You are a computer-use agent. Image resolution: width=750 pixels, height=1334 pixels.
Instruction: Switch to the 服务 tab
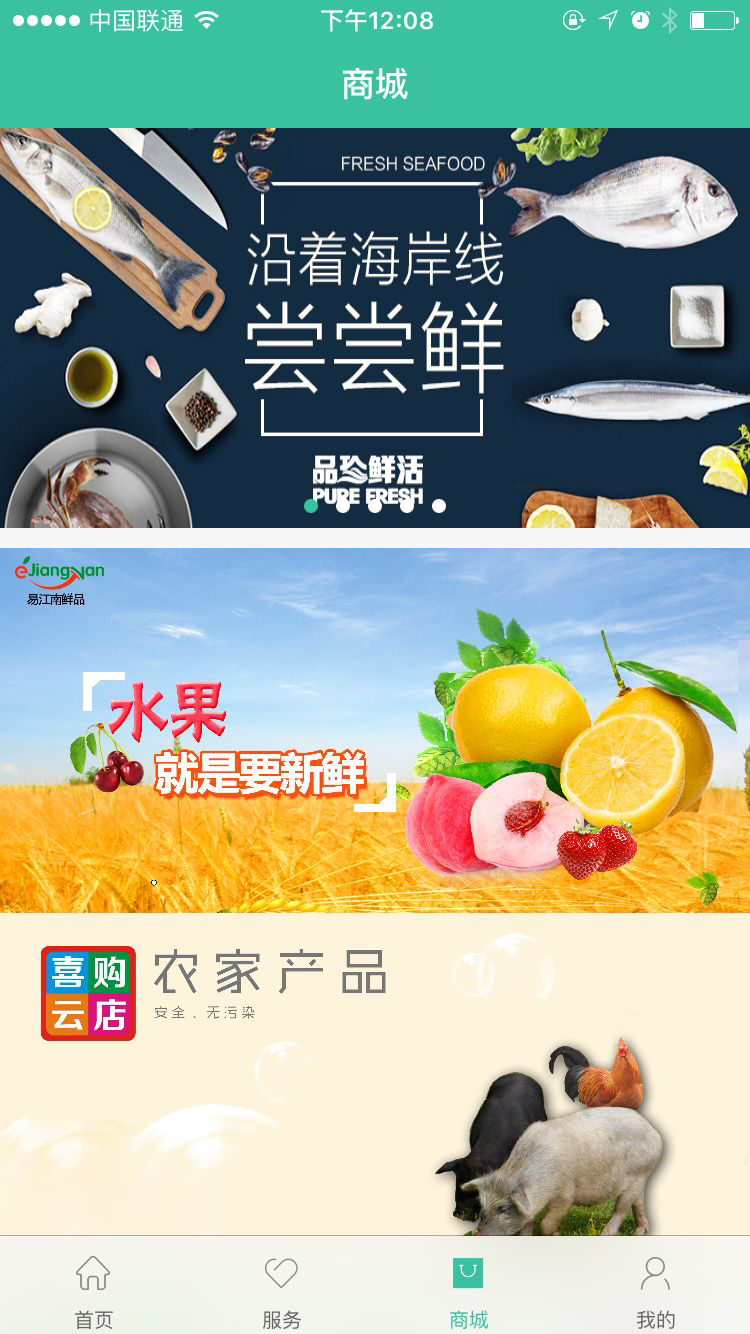coord(281,1290)
